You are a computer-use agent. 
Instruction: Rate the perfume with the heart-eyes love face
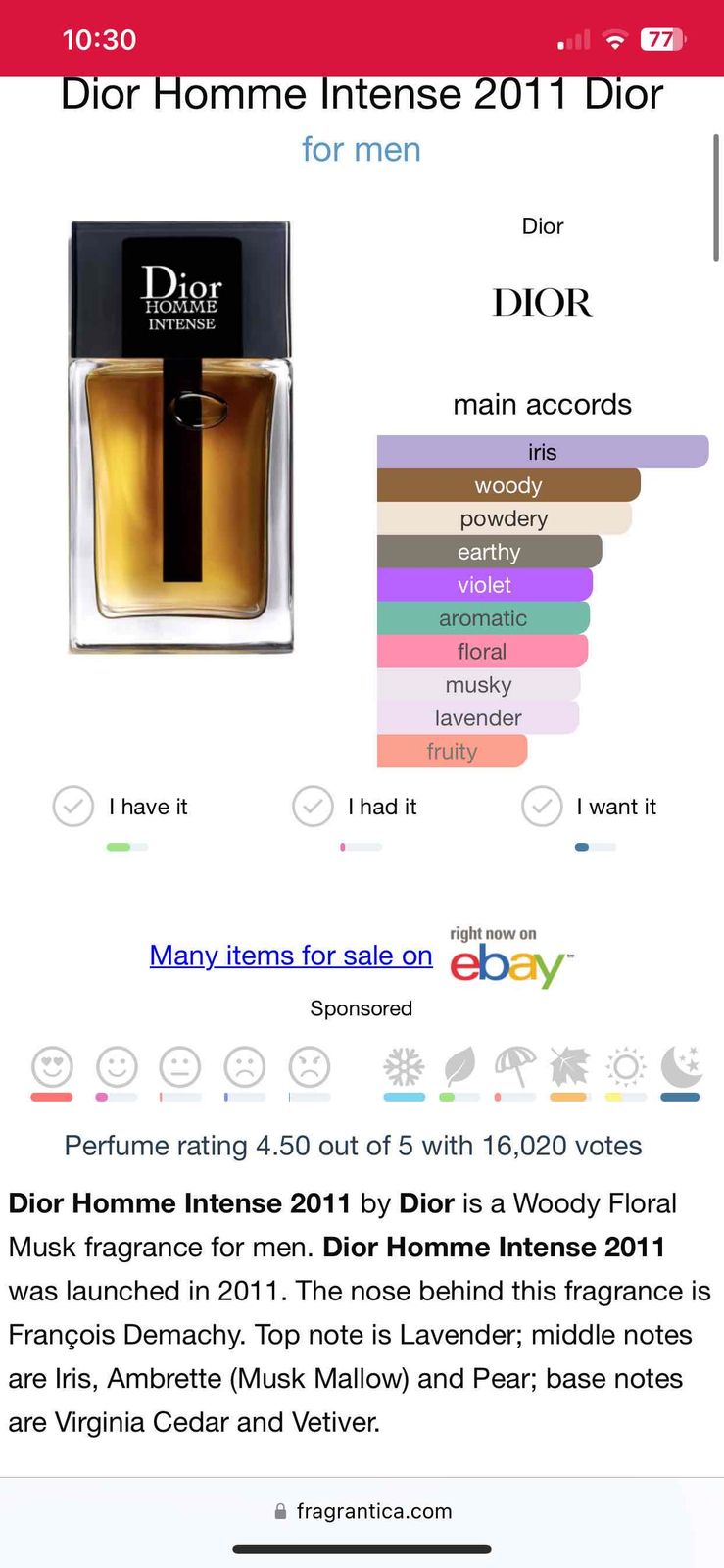tap(52, 1066)
